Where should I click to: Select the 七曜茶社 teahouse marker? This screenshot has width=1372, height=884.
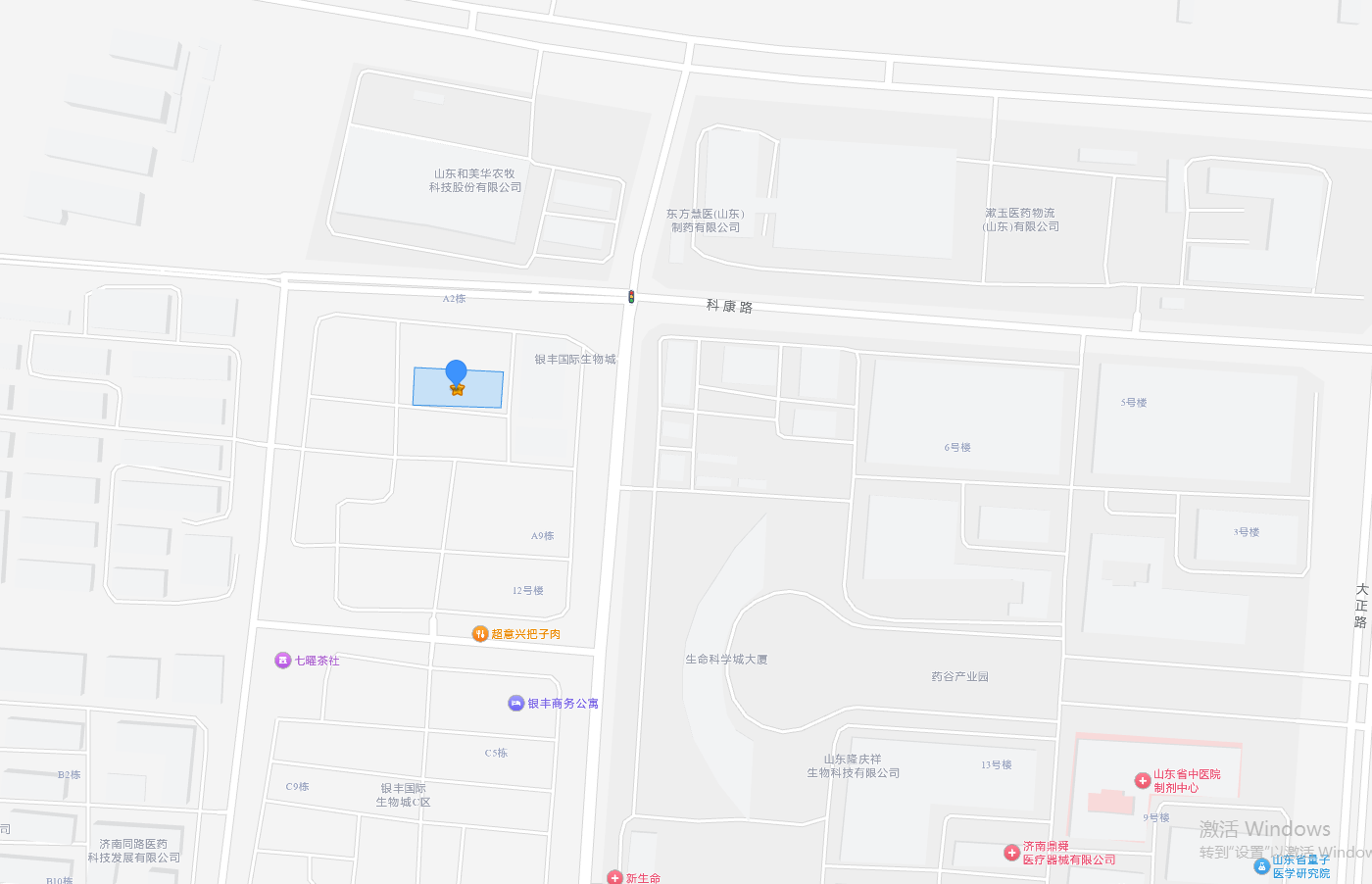point(283,661)
